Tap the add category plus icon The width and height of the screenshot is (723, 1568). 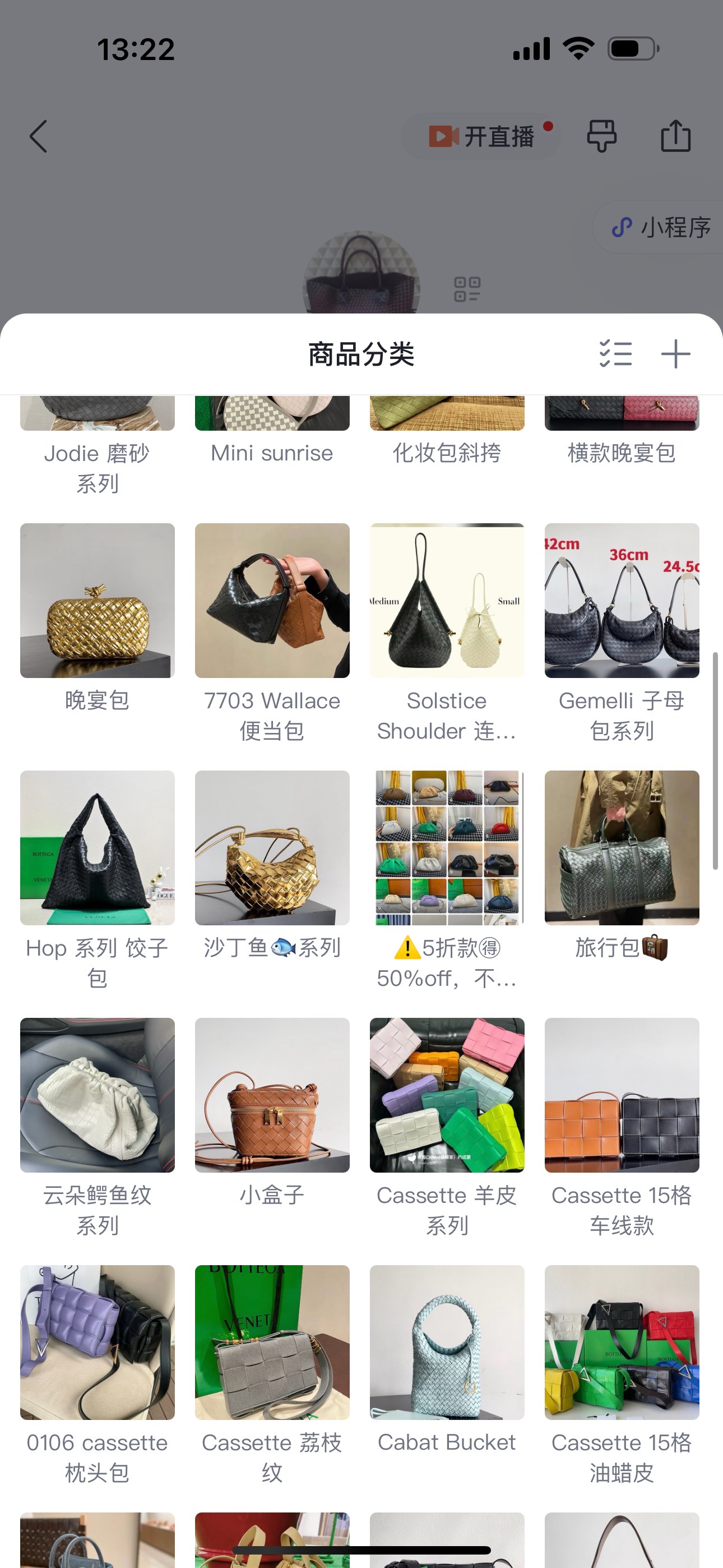click(675, 354)
